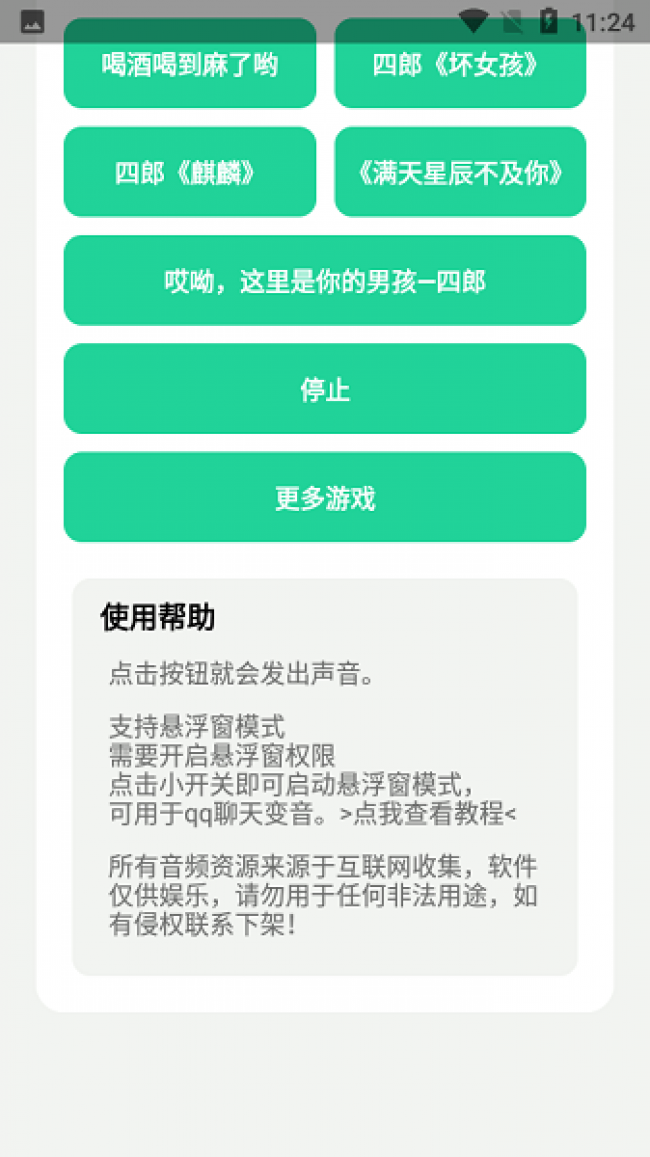Play 哎呦，这里是你的男孩—四郎 clip
The height and width of the screenshot is (1157, 650).
pos(325,280)
